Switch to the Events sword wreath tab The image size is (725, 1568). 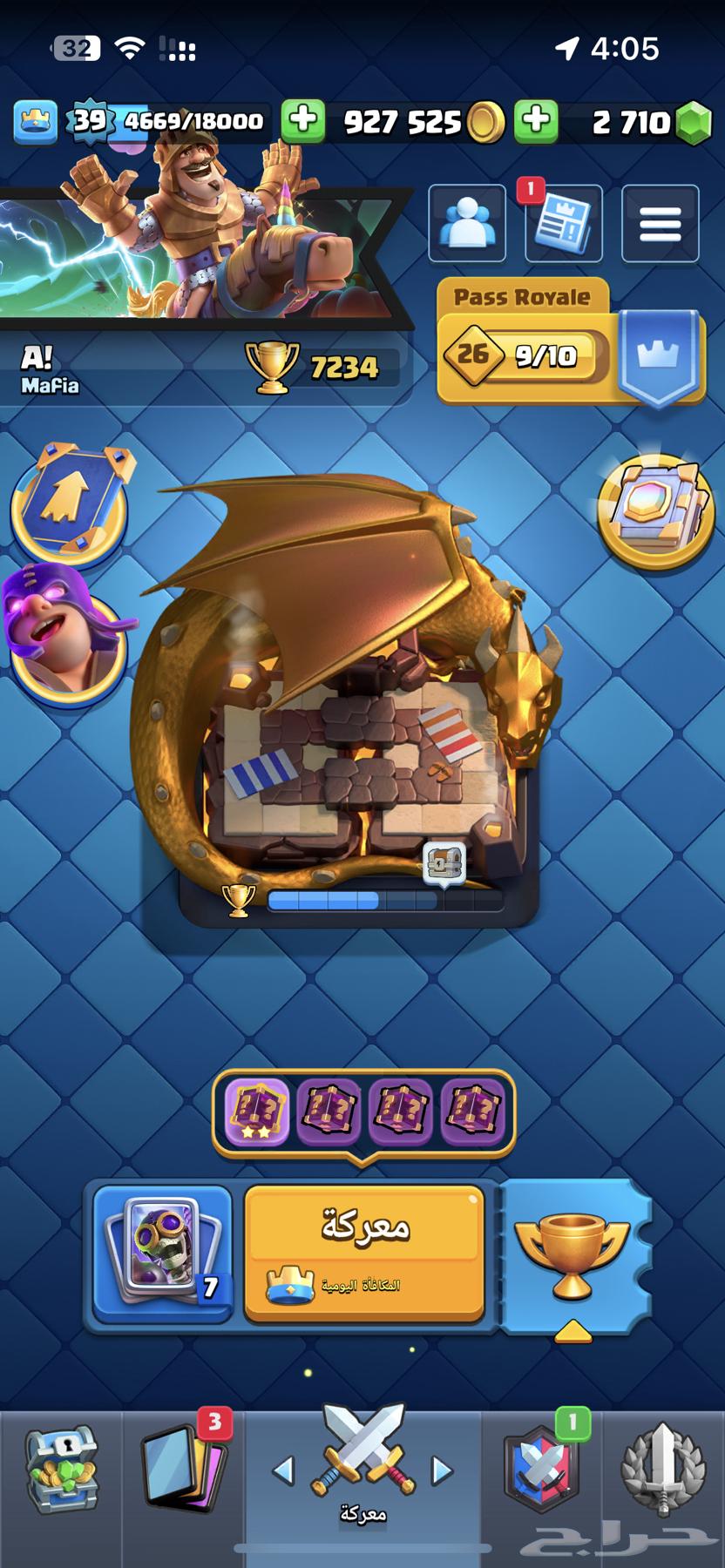[x=662, y=1472]
